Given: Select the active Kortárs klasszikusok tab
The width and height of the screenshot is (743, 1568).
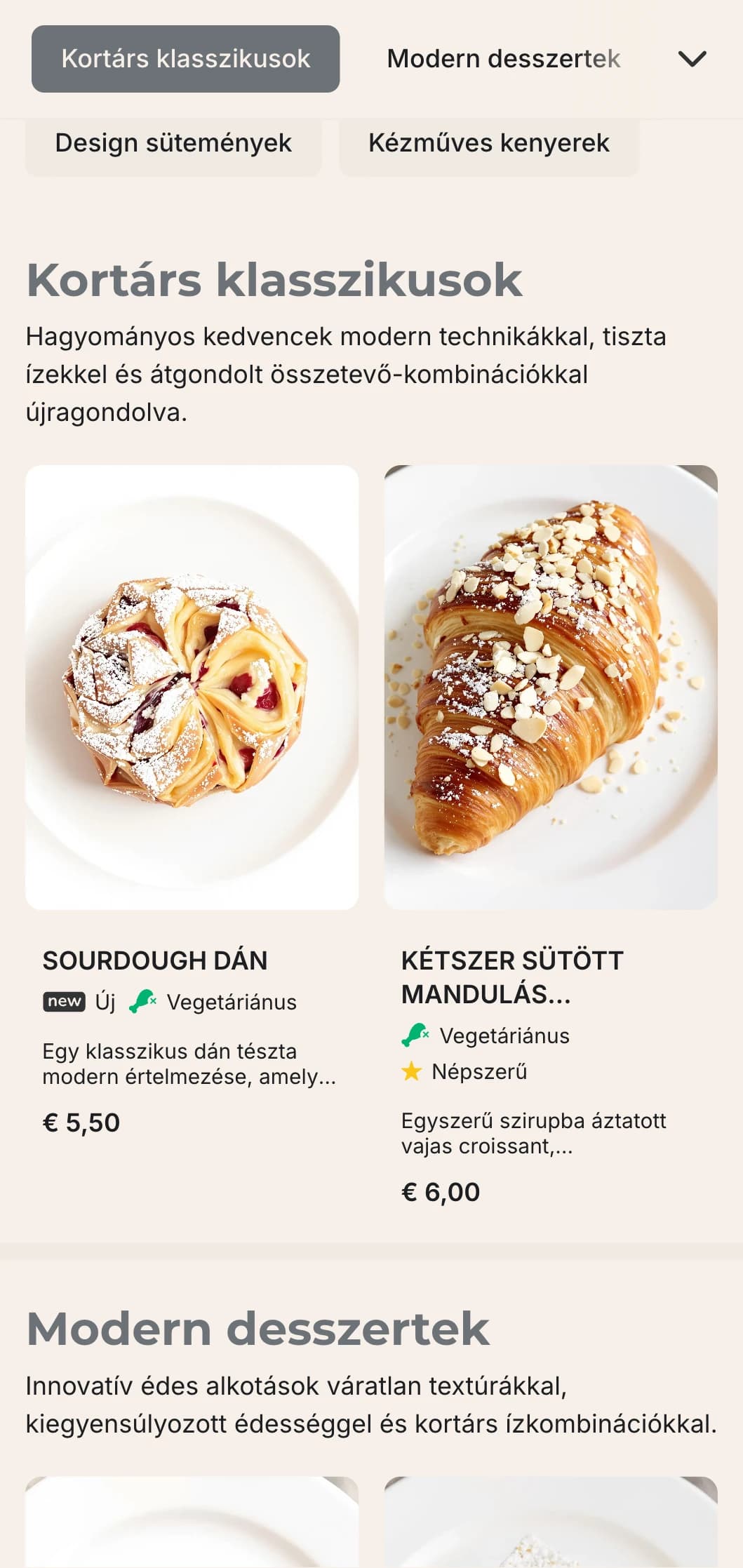Looking at the screenshot, I should (185, 59).
